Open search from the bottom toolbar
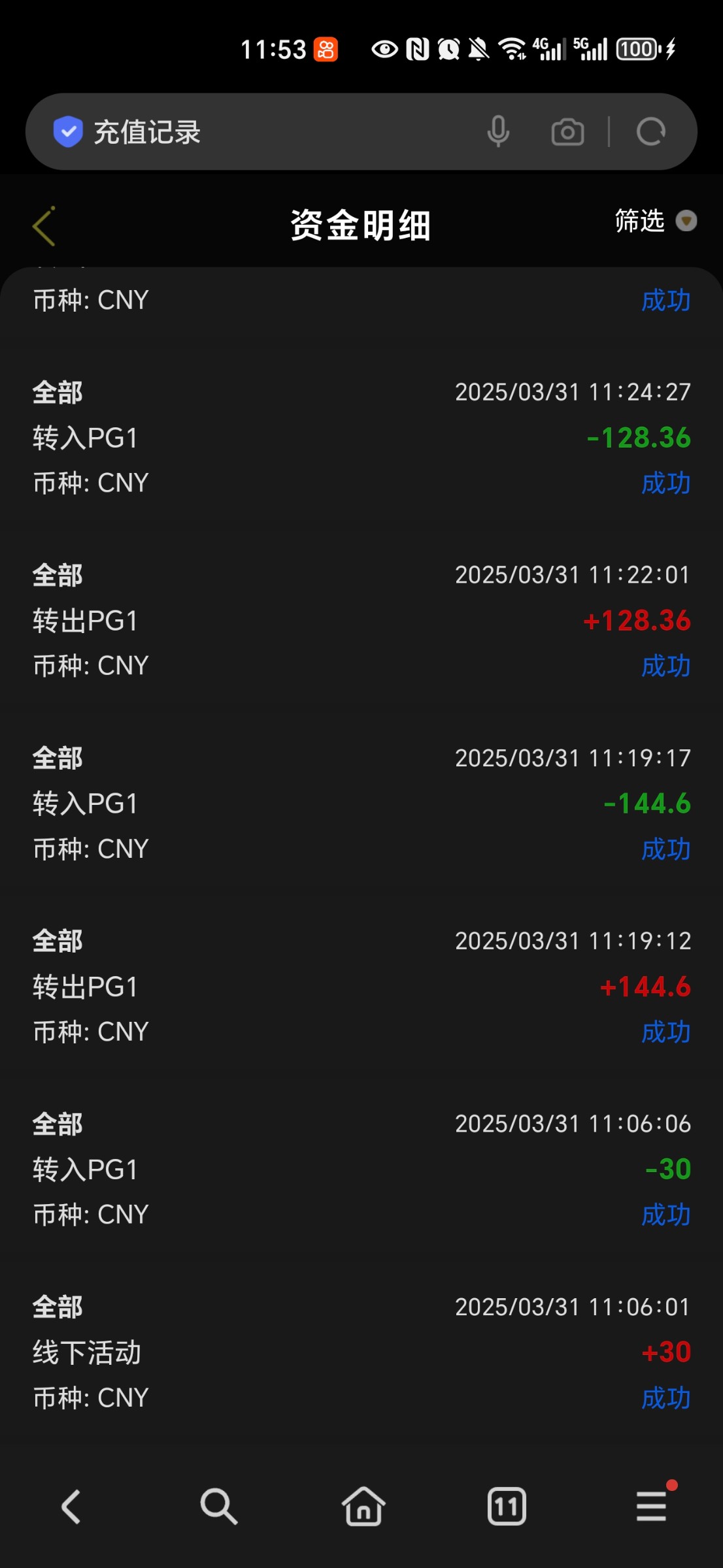723x1568 pixels. click(218, 1507)
